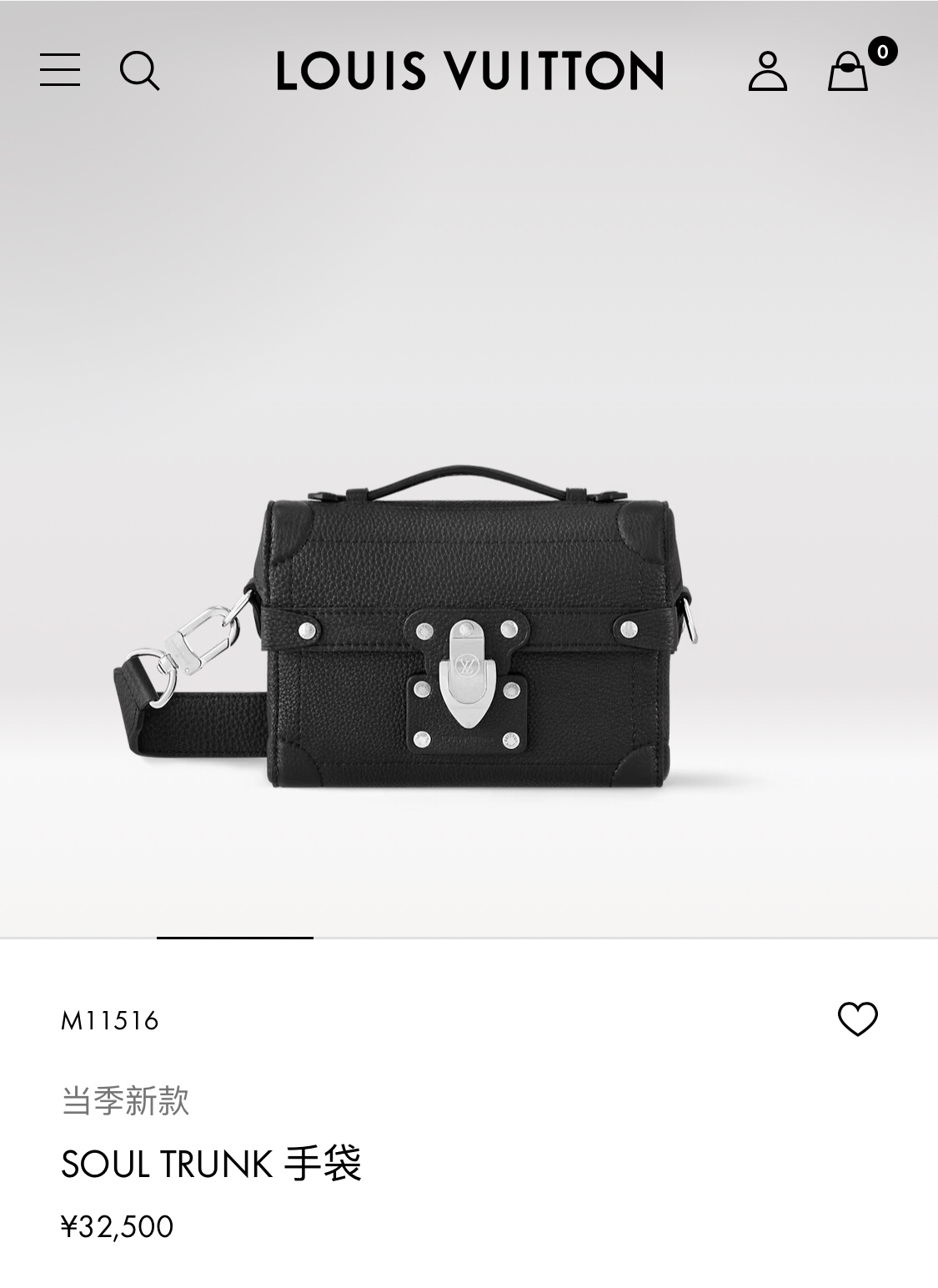Open the hamburger navigation menu
The width and height of the screenshot is (938, 1288).
[x=60, y=70]
